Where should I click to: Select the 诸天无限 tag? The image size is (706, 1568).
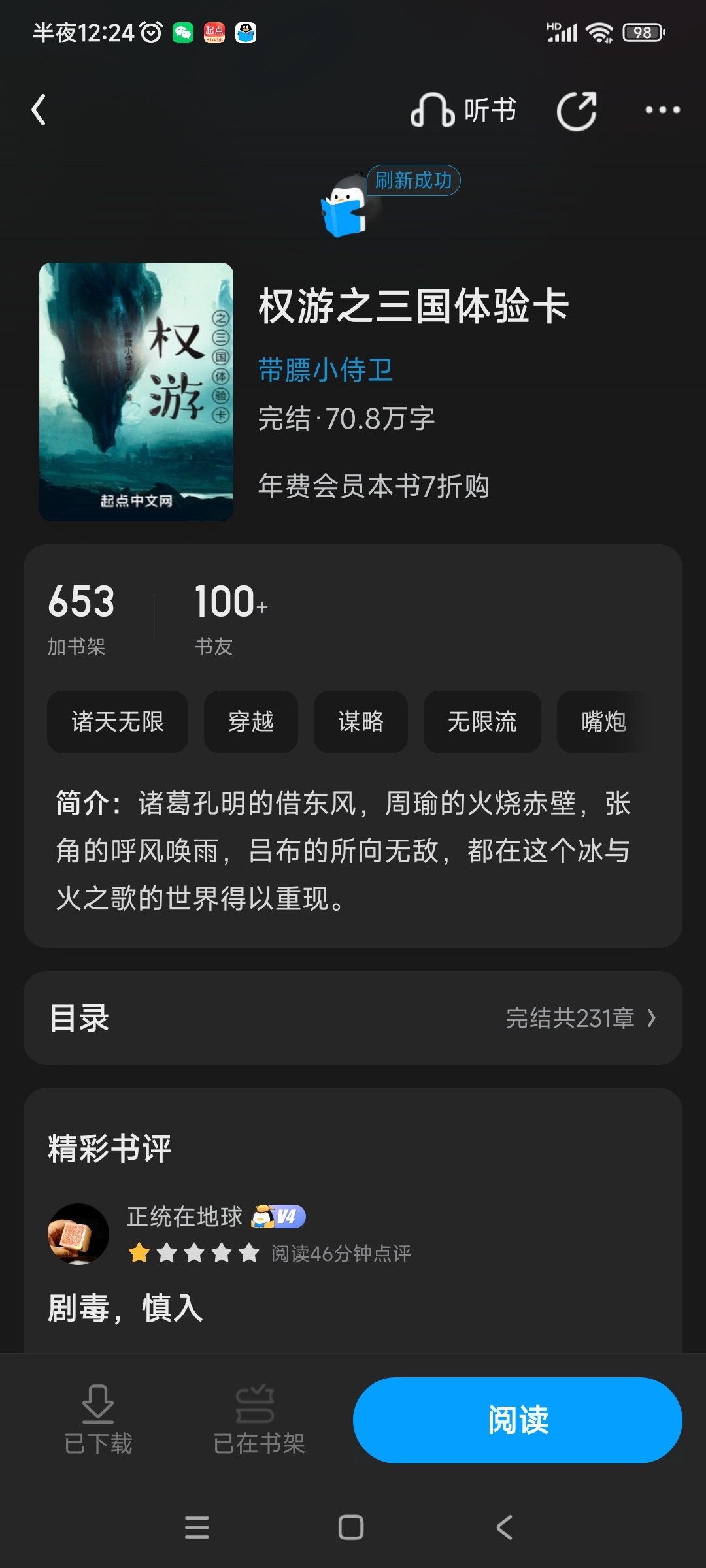[x=118, y=722]
